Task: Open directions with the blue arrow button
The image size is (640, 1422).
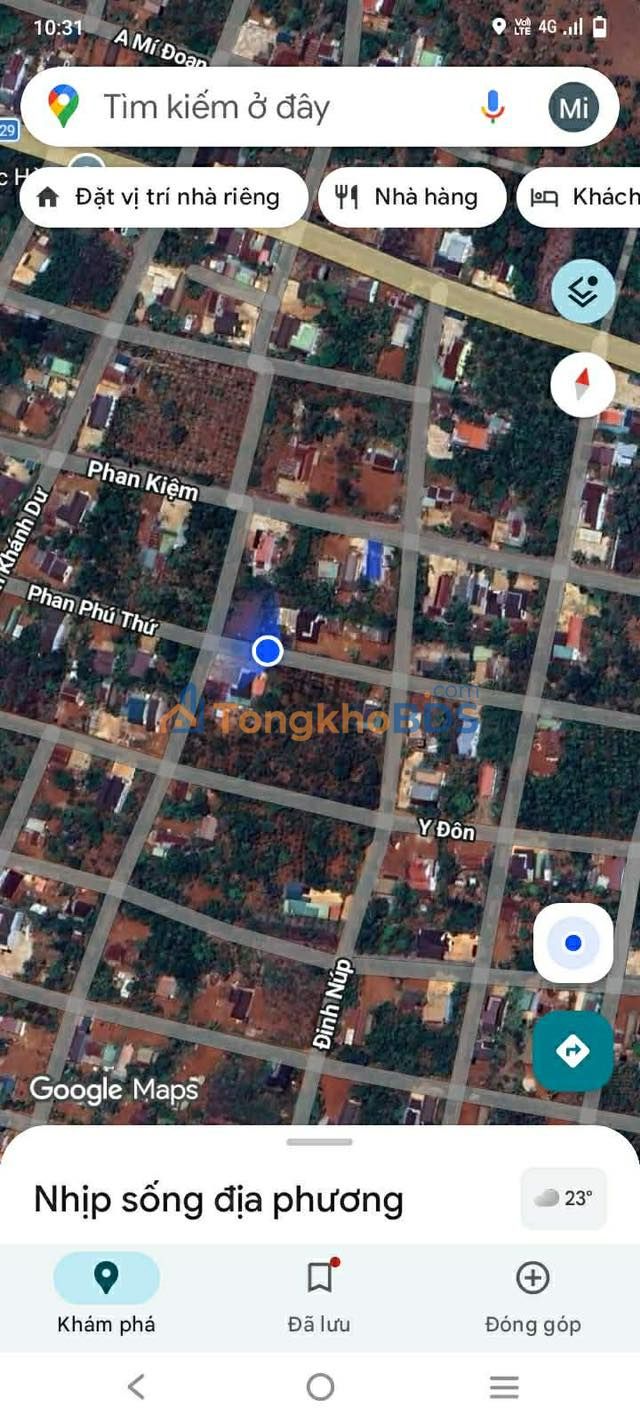Action: [573, 1051]
